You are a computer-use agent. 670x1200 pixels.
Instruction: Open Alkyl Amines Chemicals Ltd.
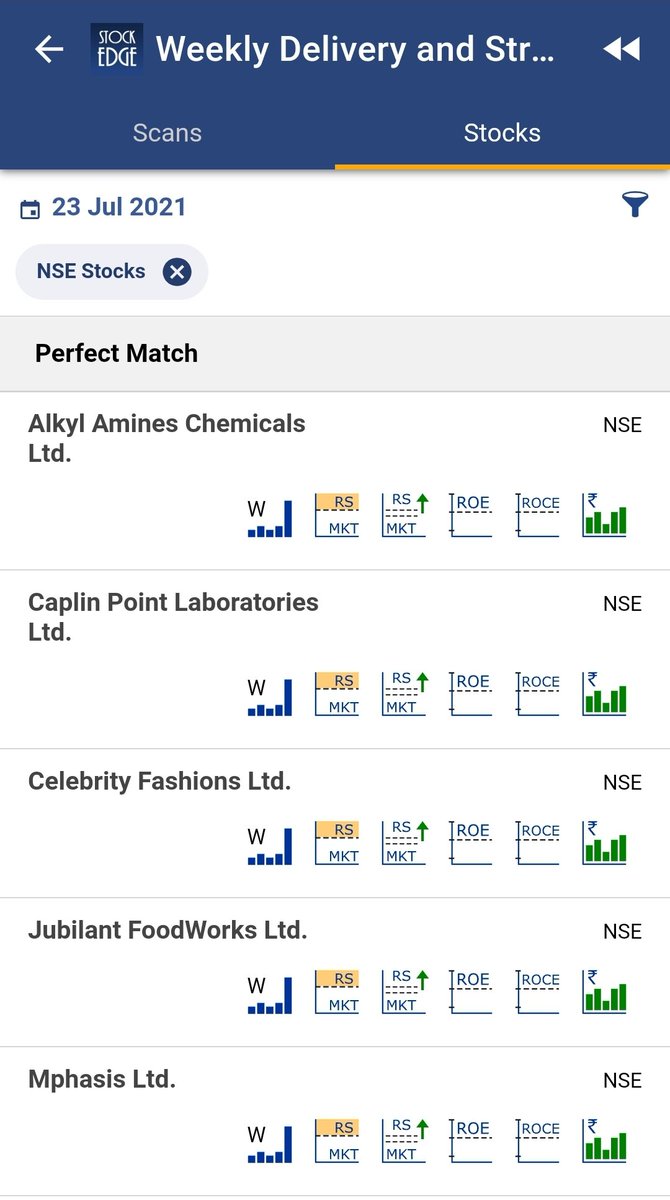335,481
